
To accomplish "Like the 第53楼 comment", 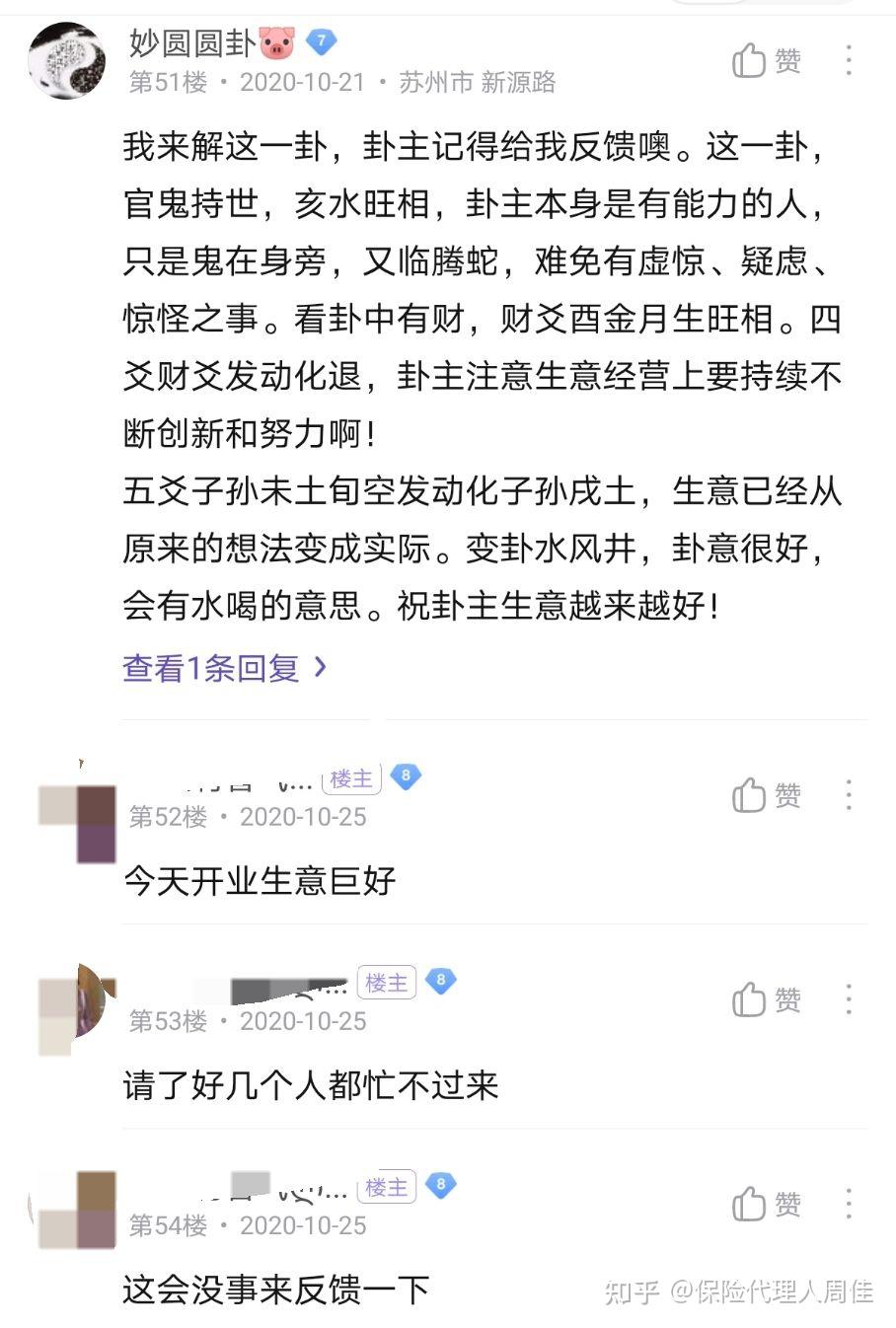I will (767, 1000).
